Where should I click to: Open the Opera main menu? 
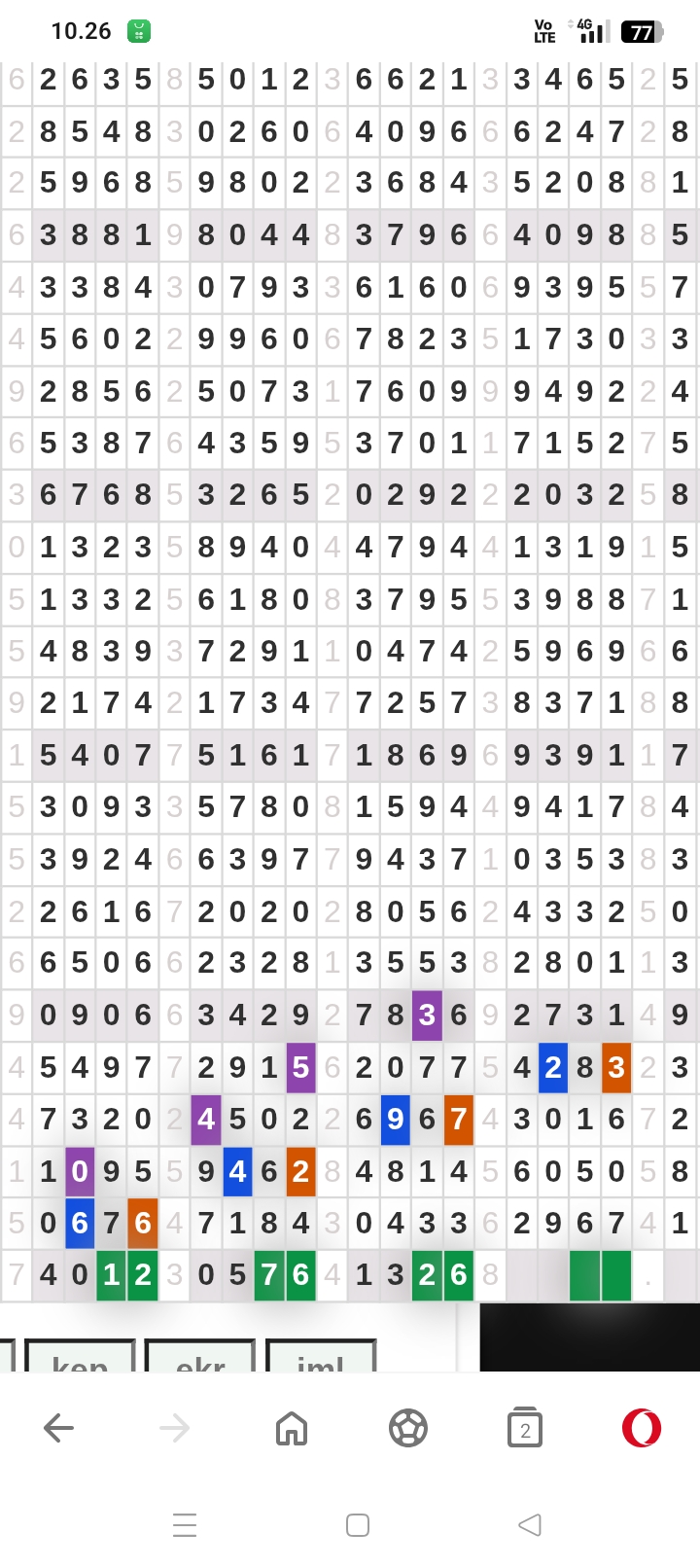(x=642, y=1428)
